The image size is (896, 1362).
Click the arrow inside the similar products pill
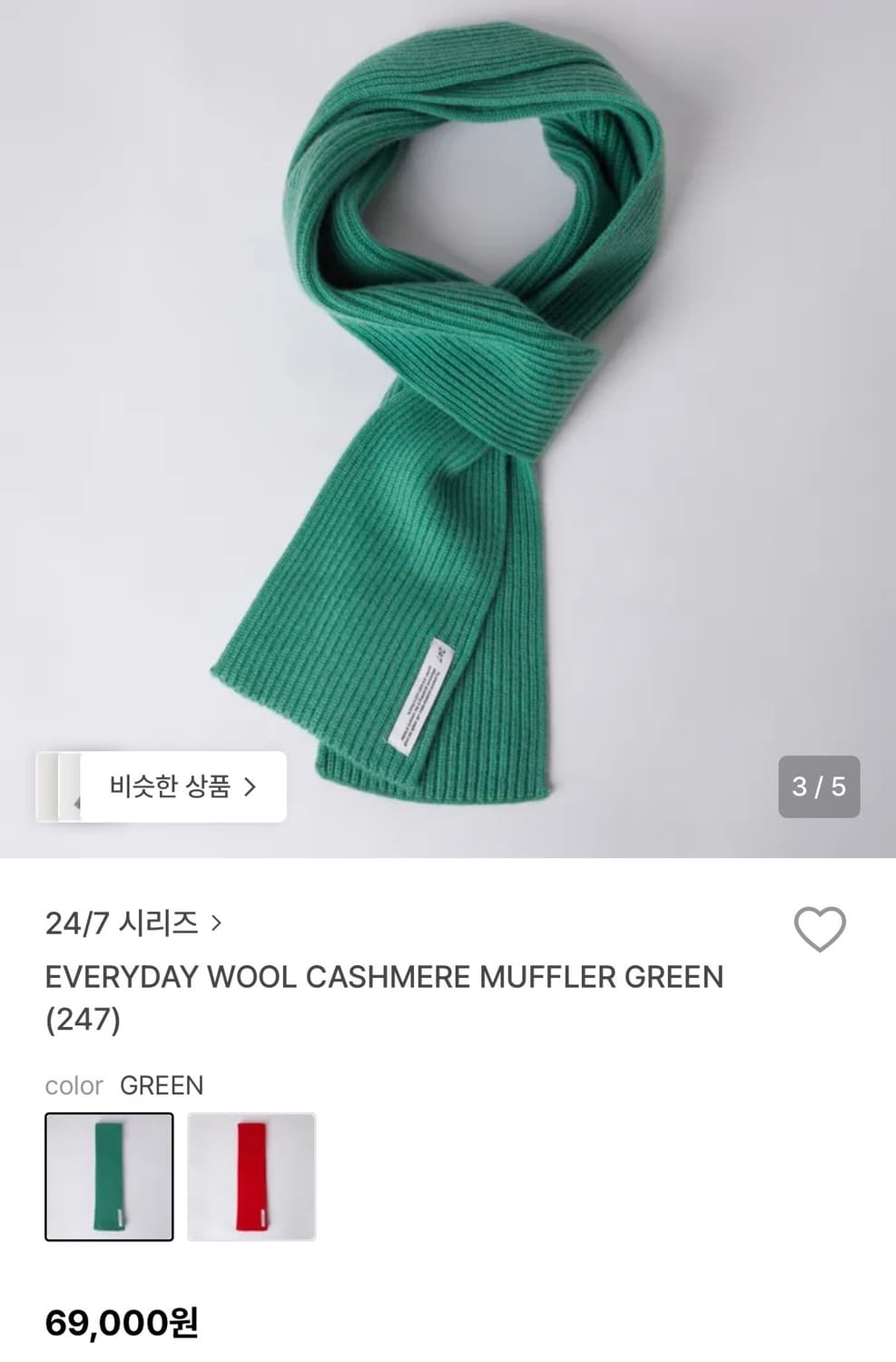point(251,787)
